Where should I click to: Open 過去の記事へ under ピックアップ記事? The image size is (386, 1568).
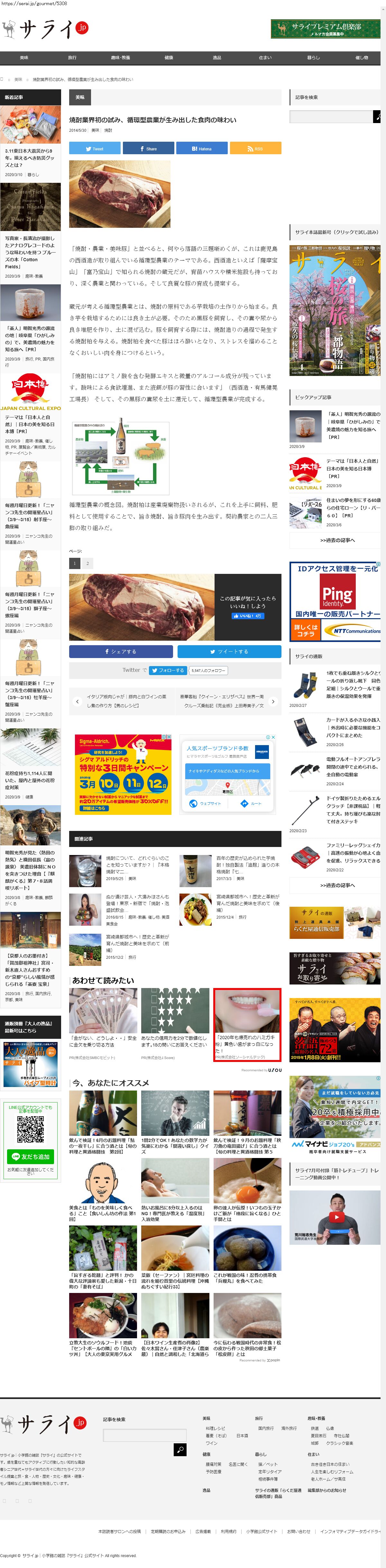coord(337,540)
